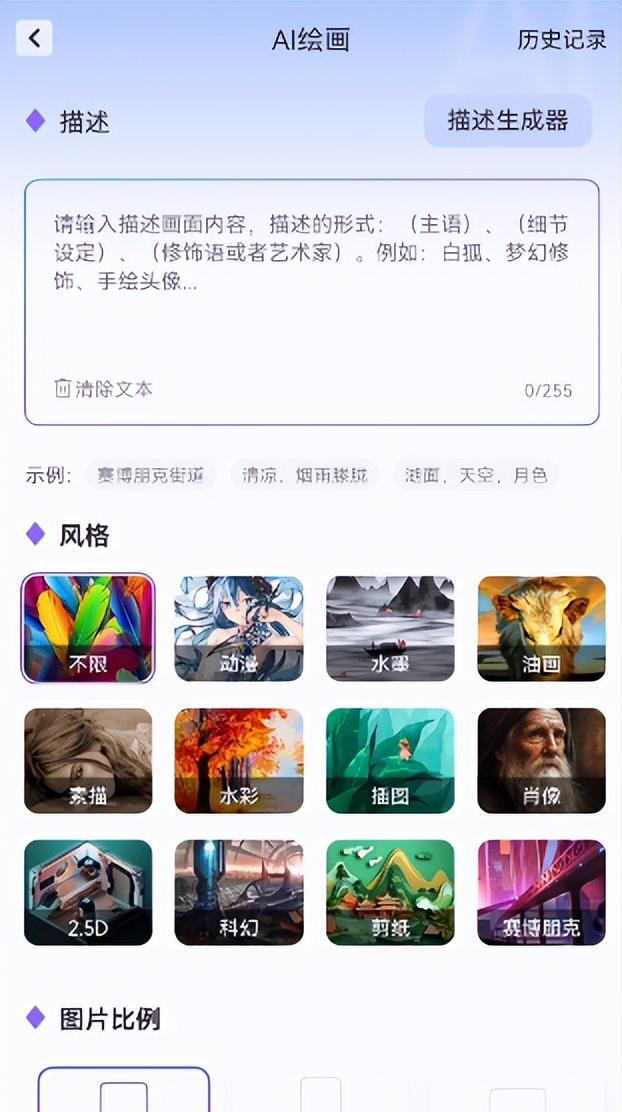The image size is (622, 1112).
Task: Tap the description text input box
Action: click(x=311, y=290)
